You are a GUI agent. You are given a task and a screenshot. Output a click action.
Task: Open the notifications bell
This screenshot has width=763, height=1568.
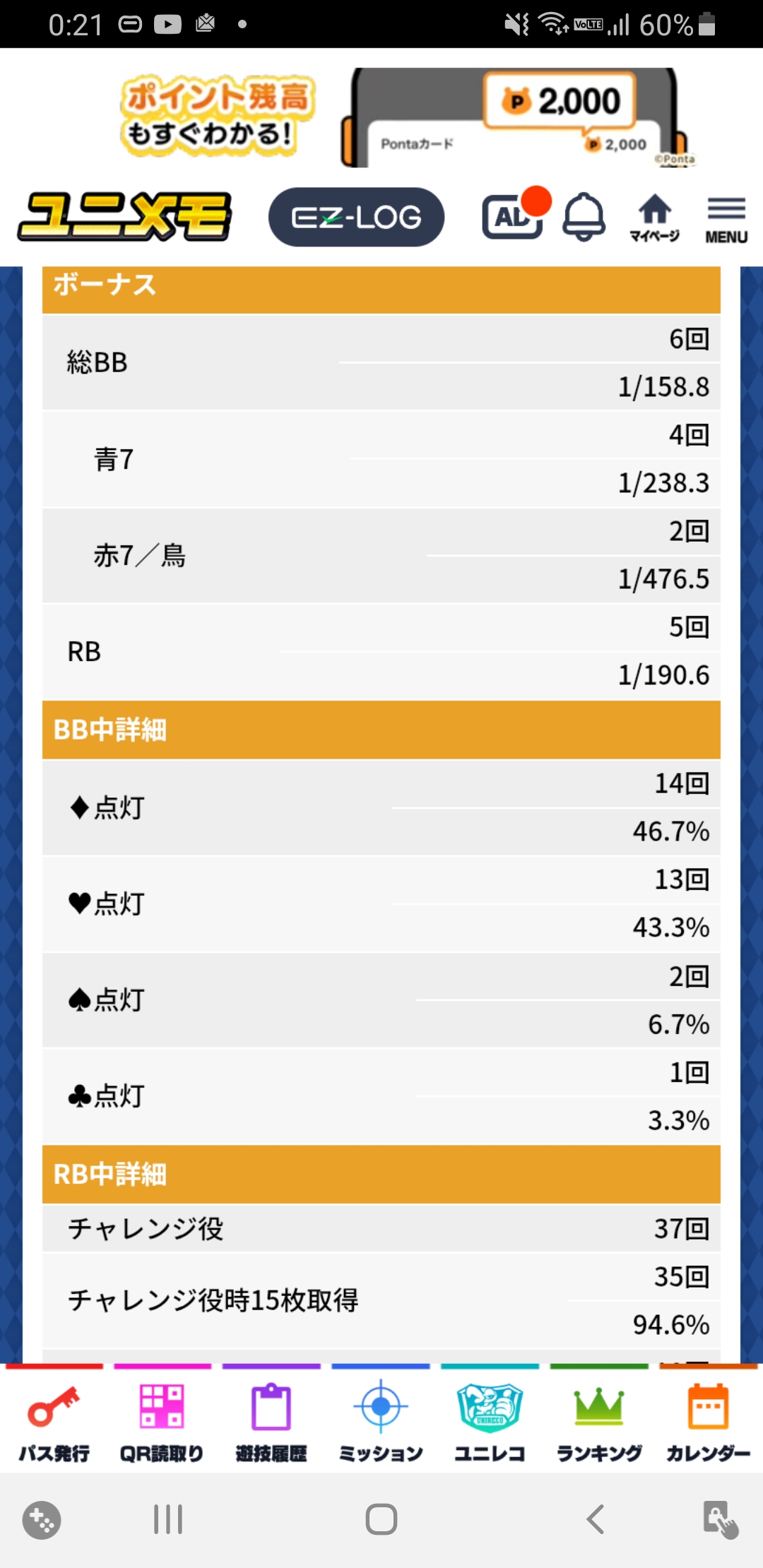(x=584, y=216)
